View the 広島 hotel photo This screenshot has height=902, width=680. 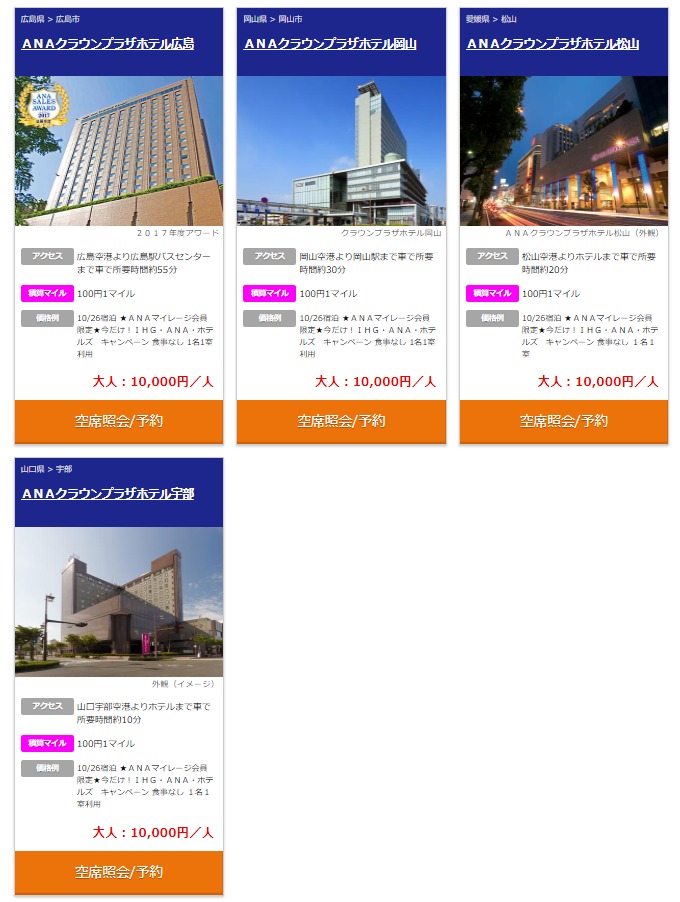[x=119, y=151]
